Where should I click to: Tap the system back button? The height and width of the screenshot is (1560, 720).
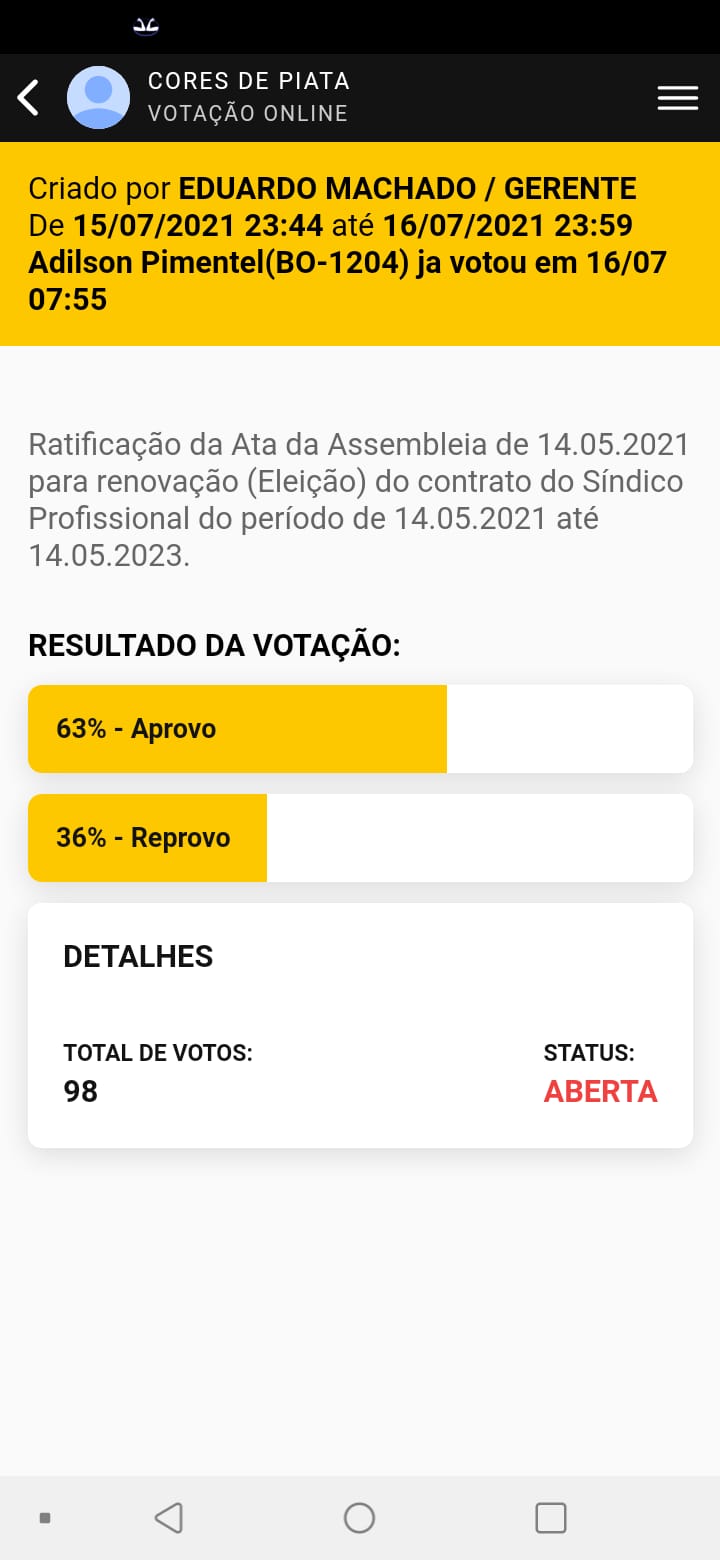pyautogui.click(x=169, y=1518)
